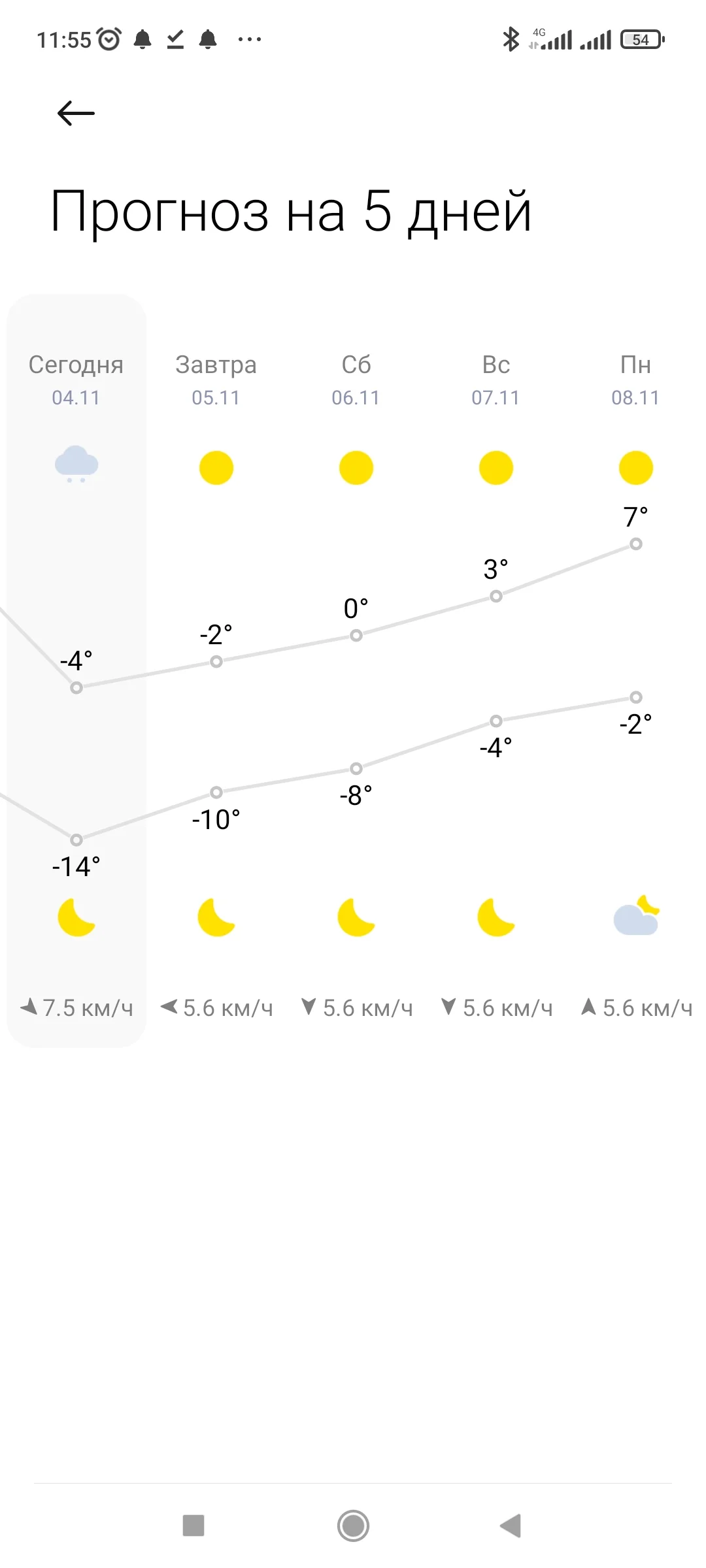Select the sun icon for Sunday 07.11
The width and height of the screenshot is (706, 1568).
[x=496, y=467]
